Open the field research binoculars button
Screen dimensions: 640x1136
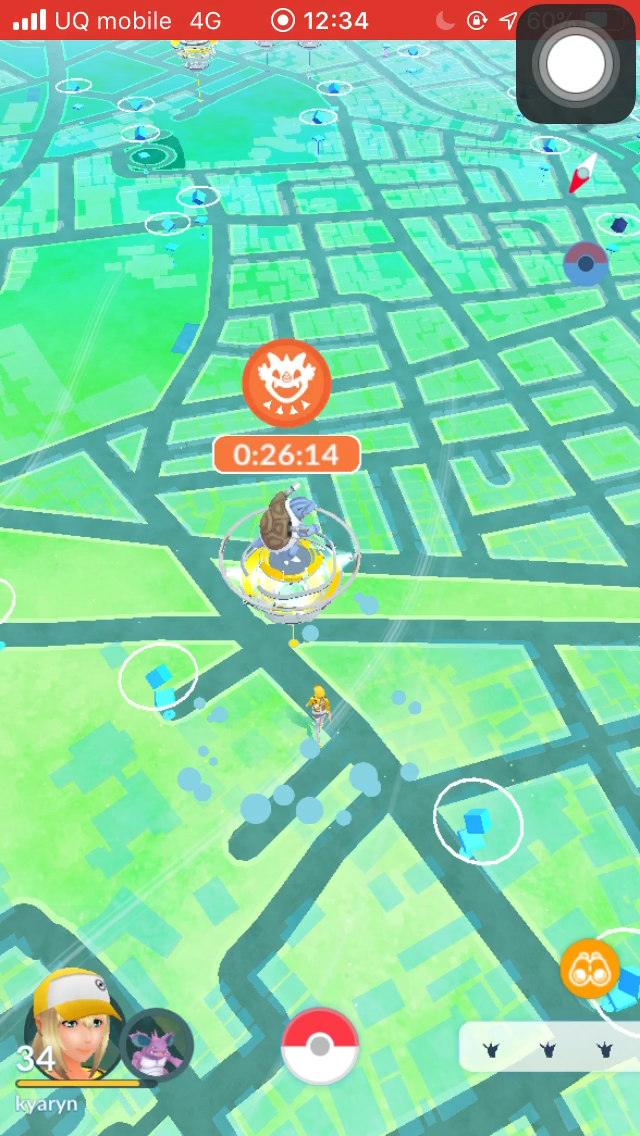coord(590,970)
